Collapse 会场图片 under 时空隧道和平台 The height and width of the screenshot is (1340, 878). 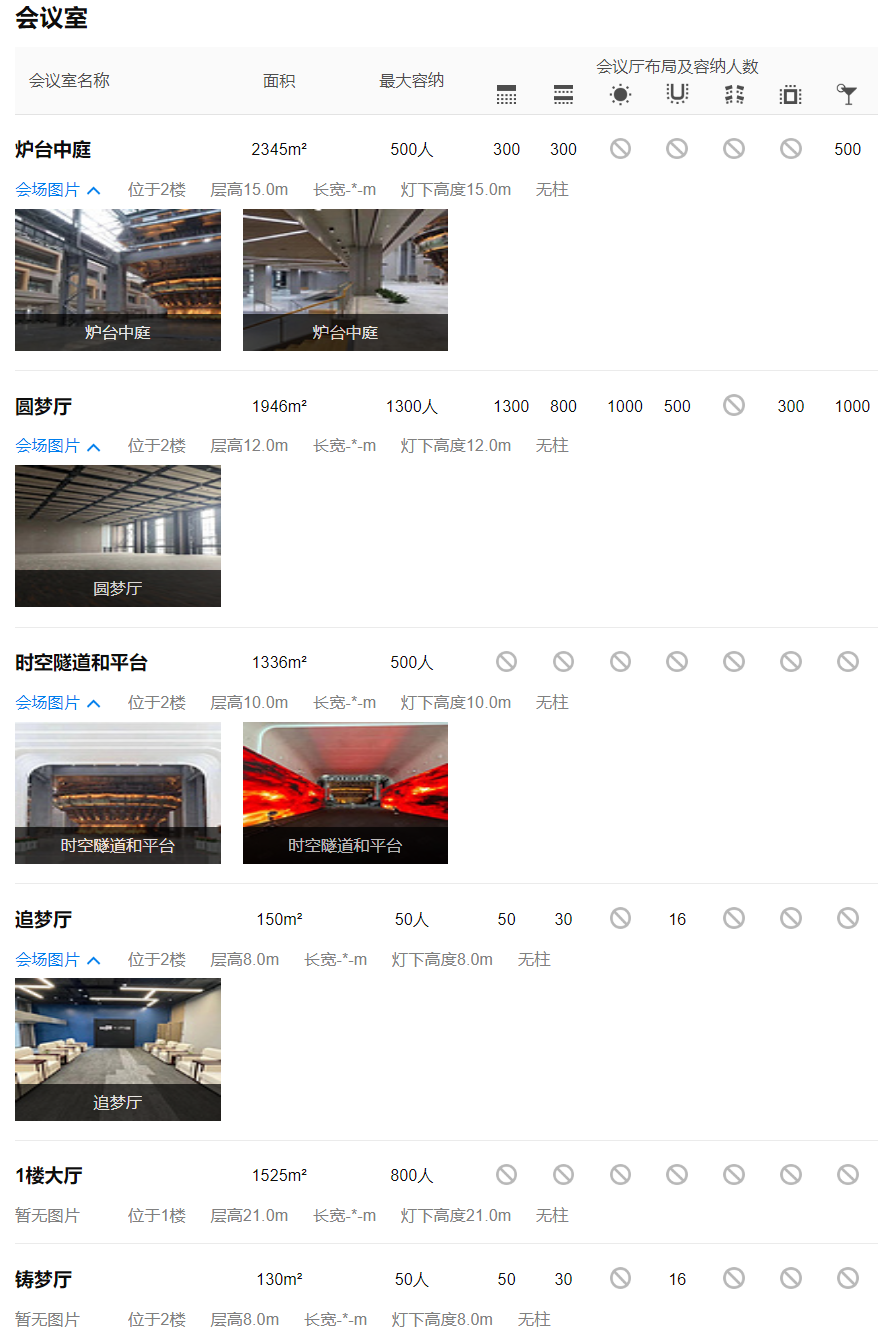point(57,703)
